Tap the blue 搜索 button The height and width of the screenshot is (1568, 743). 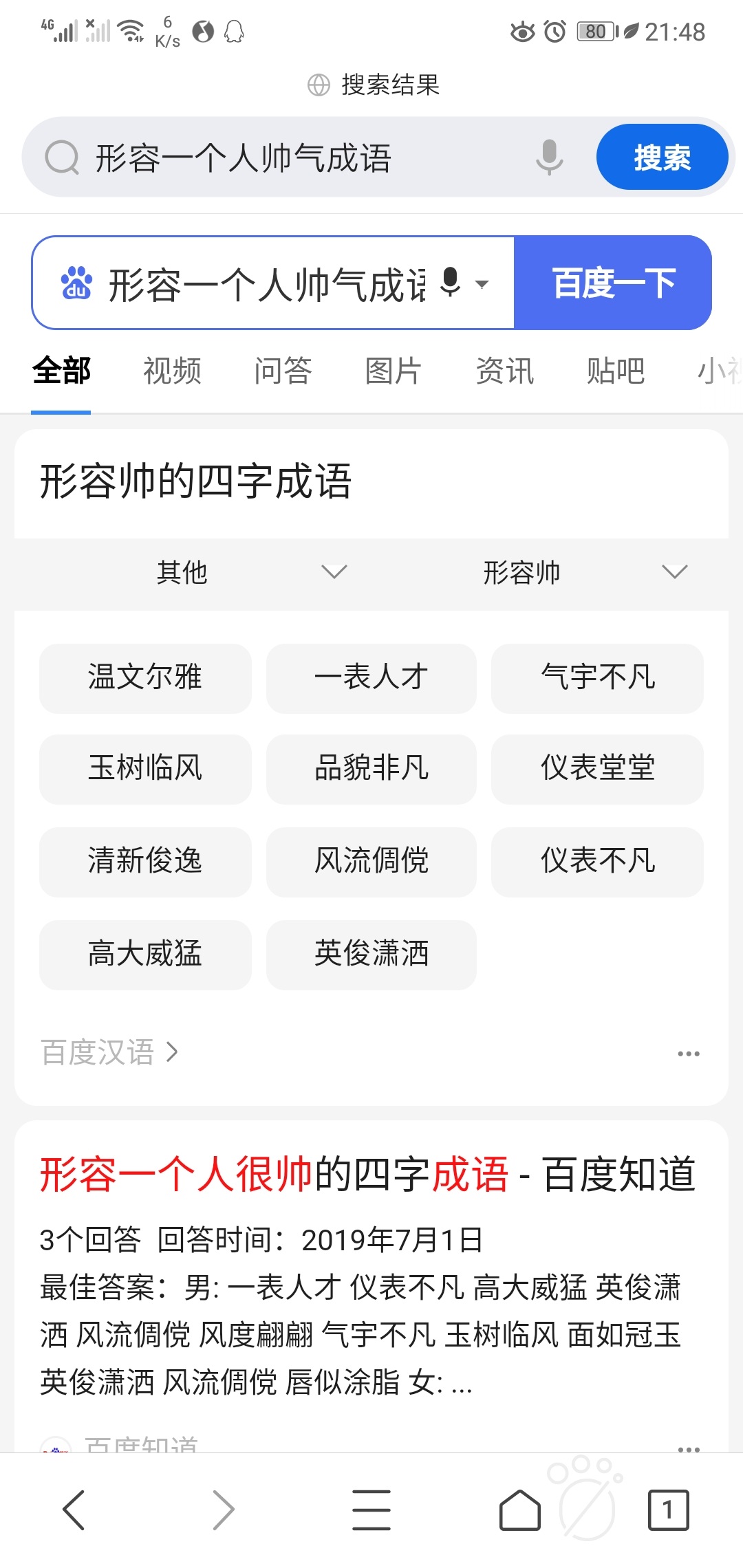tap(662, 157)
